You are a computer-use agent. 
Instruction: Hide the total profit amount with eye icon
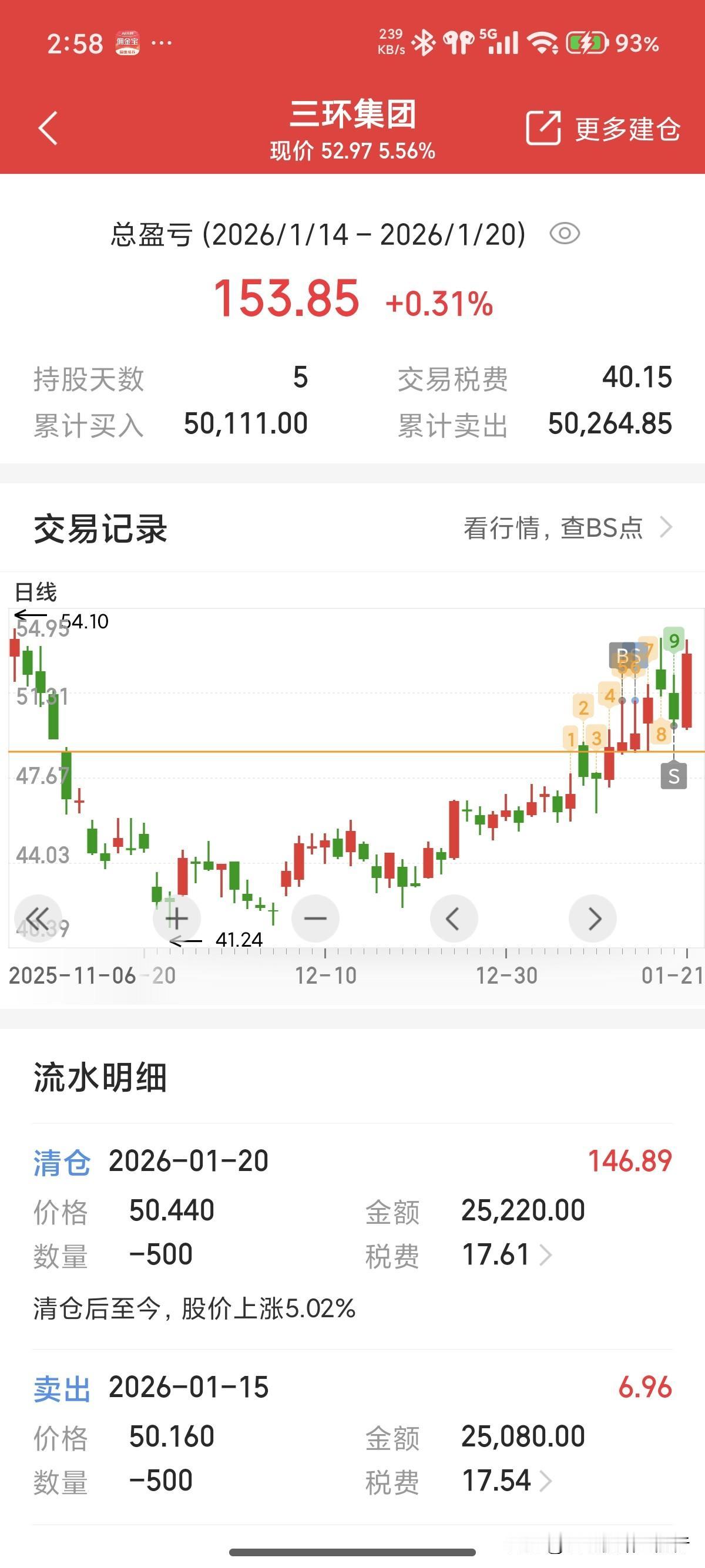565,234
